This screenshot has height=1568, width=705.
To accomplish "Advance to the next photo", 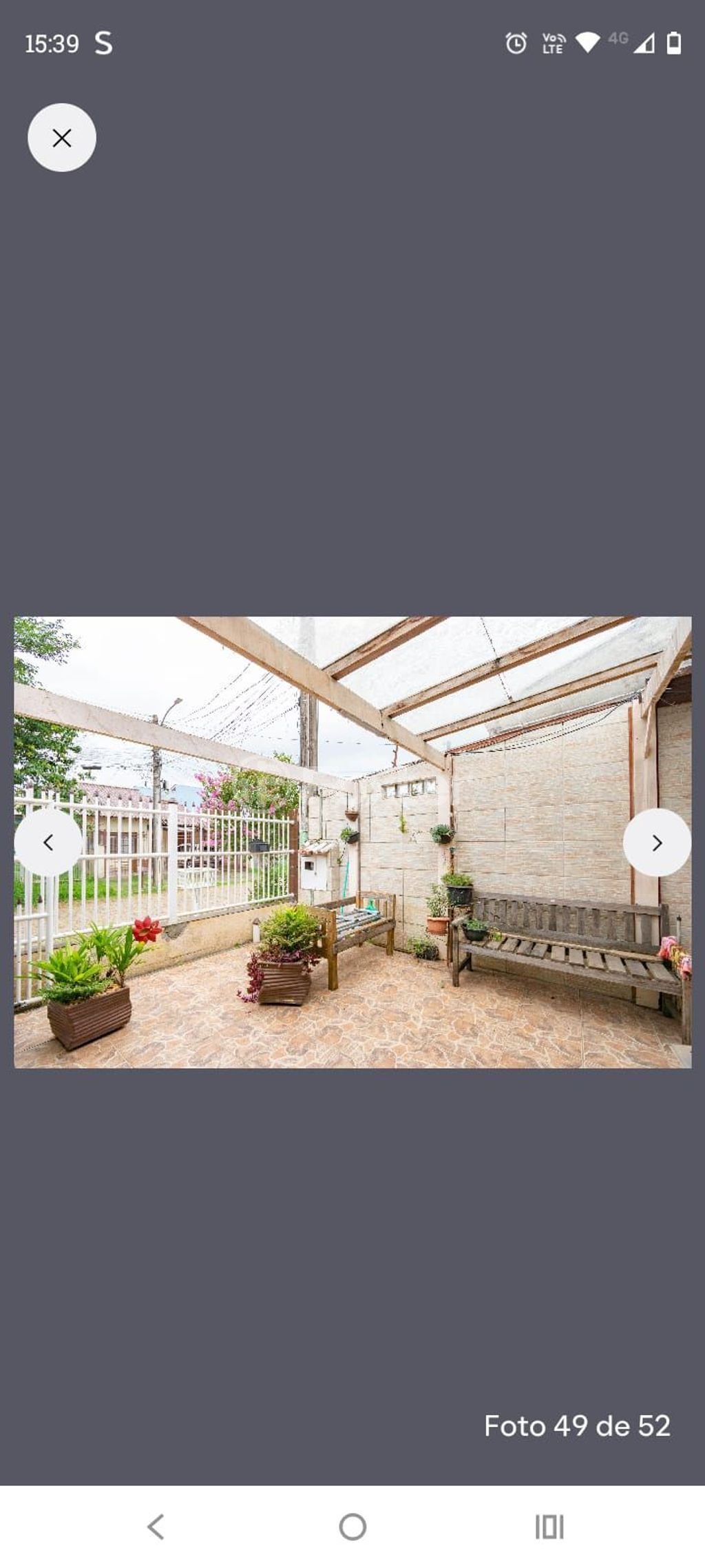I will pos(657,842).
